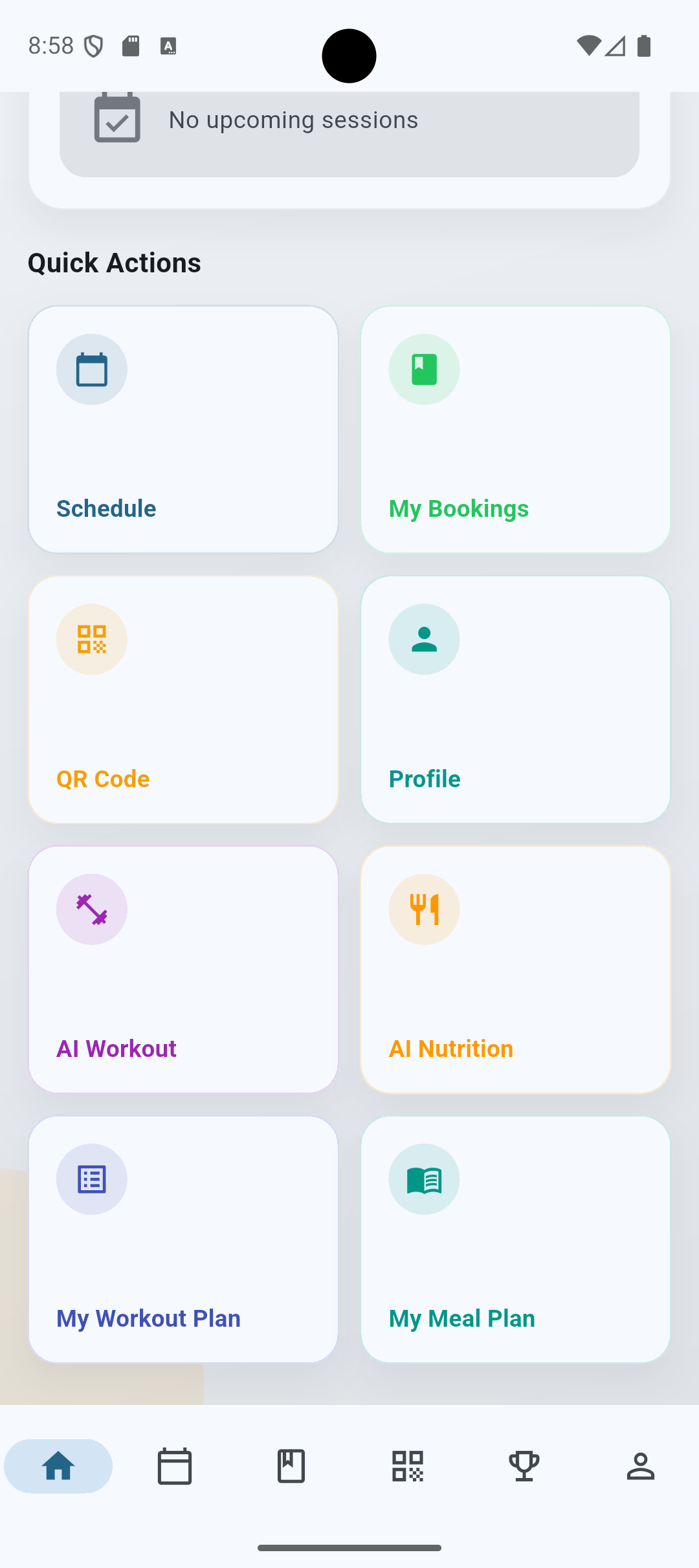Go to the person tab in bottom navigation

point(641,1466)
